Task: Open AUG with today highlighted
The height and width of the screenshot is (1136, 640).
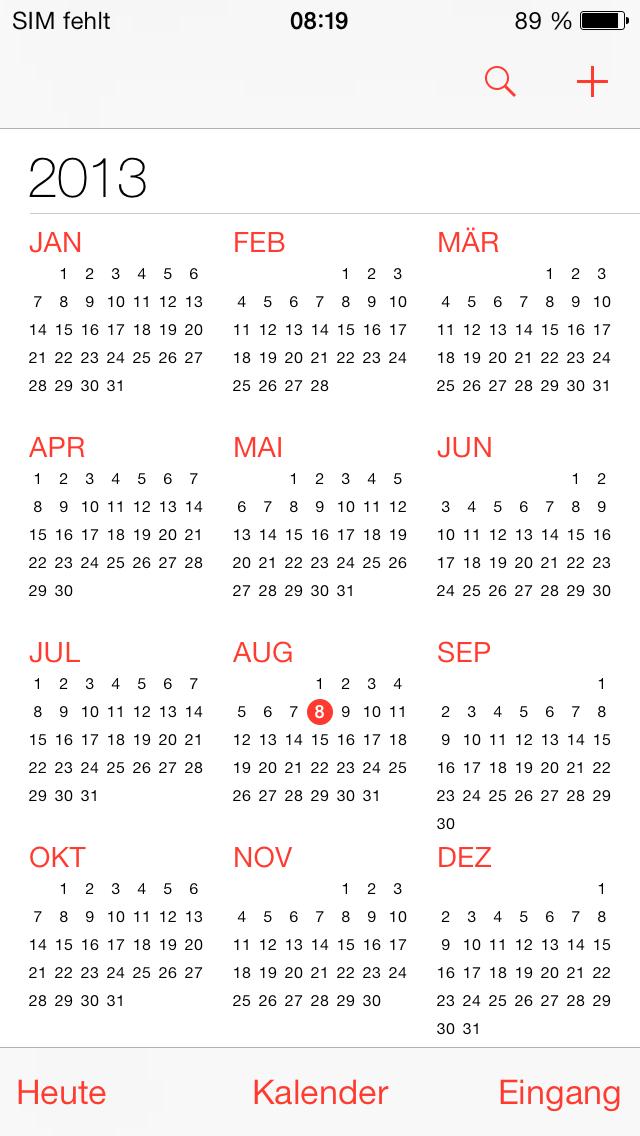Action: [320, 723]
